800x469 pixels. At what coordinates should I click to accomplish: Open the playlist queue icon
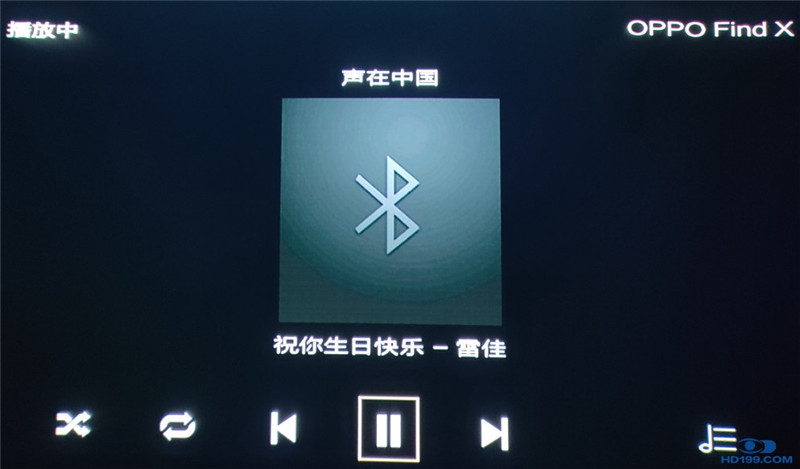[717, 438]
